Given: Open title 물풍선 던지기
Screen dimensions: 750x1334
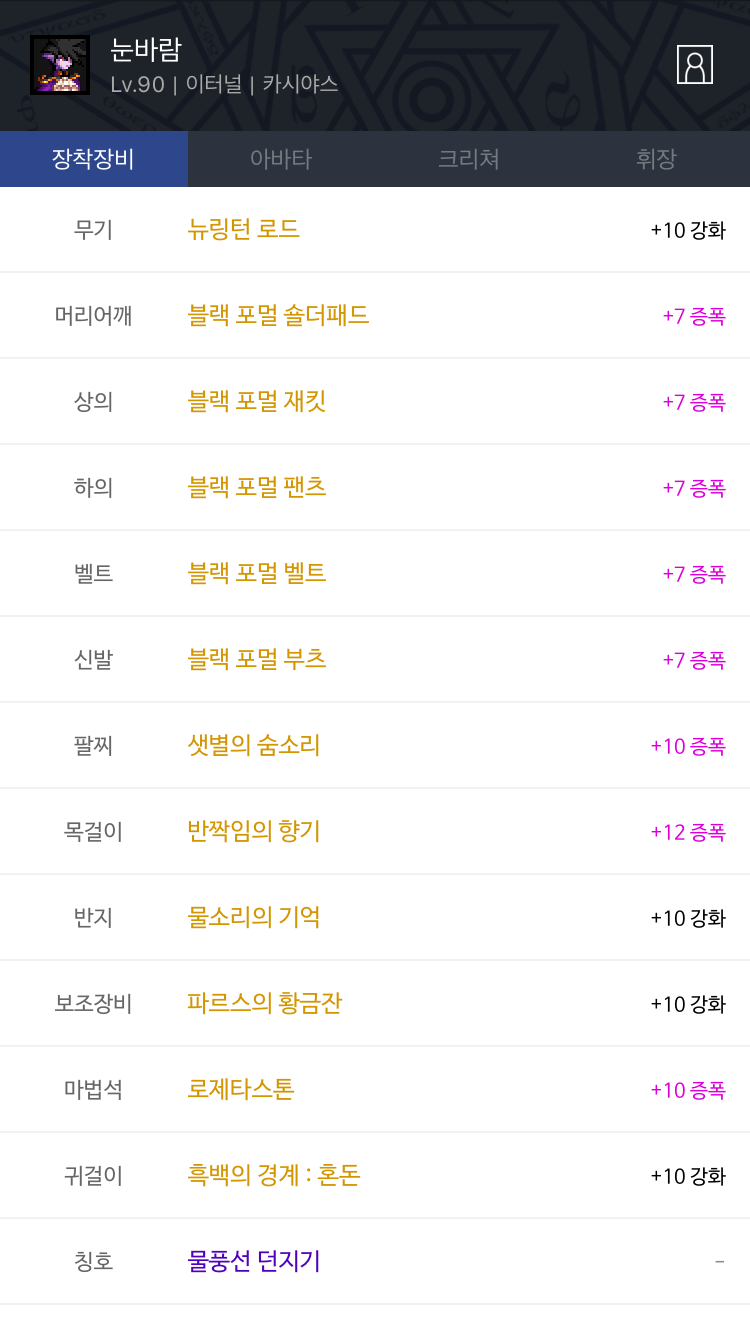Looking at the screenshot, I should [375, 1262].
